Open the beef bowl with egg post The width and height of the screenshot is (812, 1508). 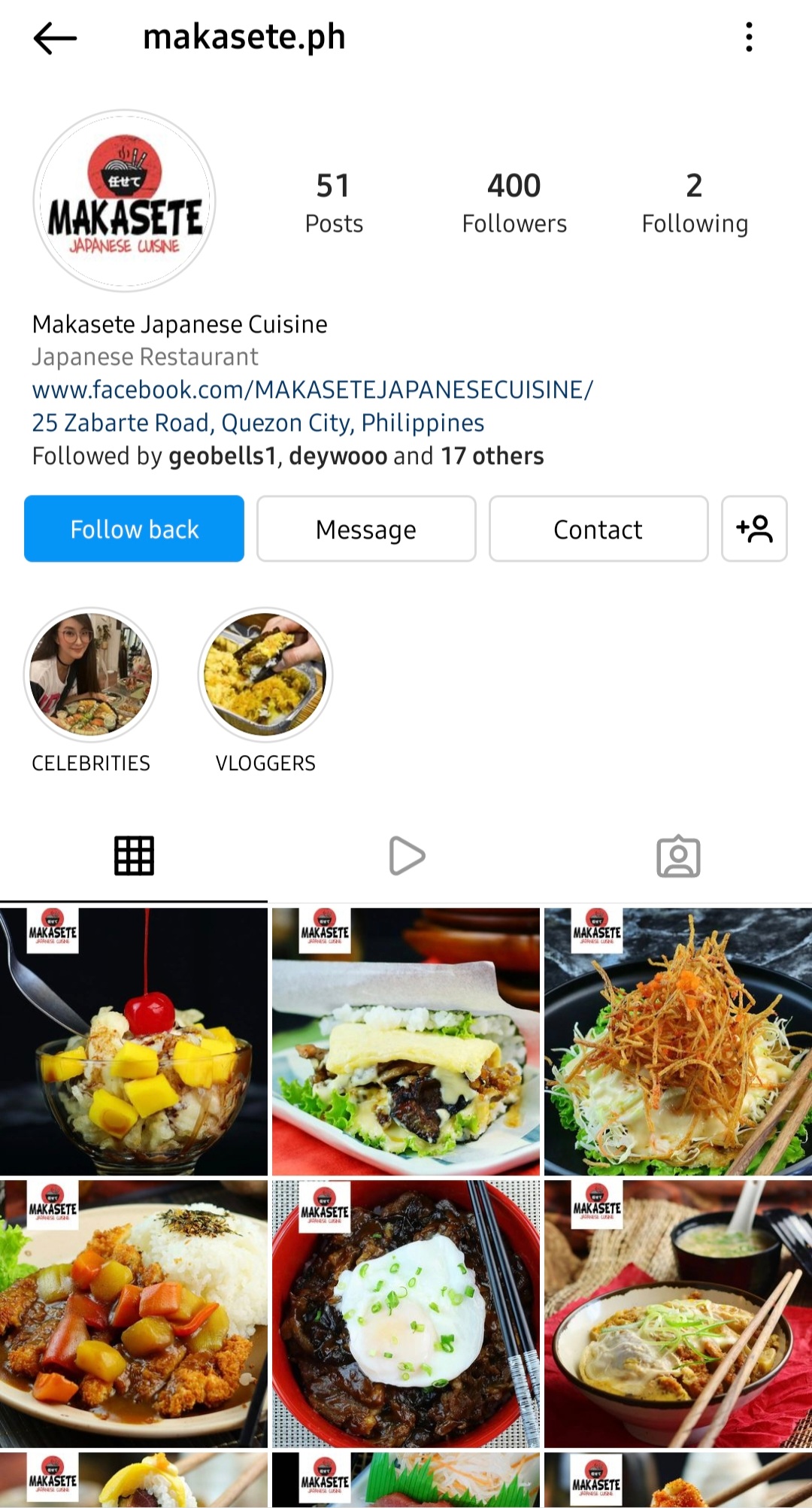click(406, 1314)
